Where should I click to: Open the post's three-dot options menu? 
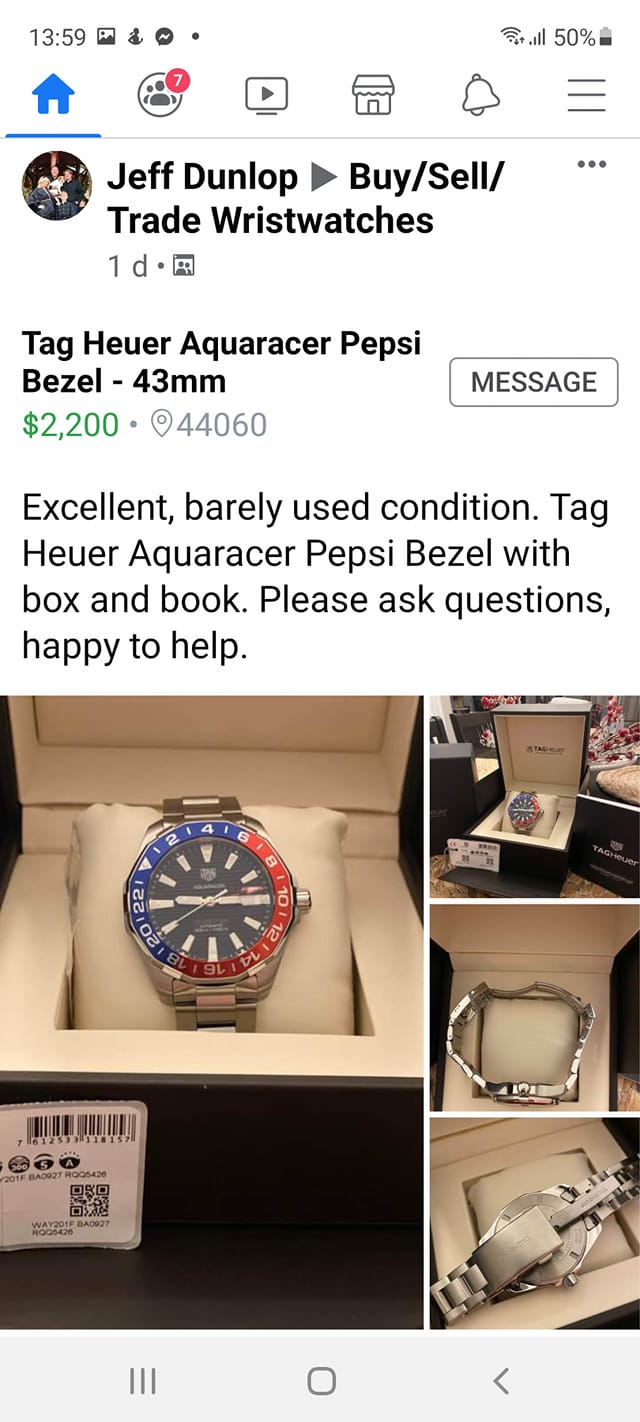pyautogui.click(x=592, y=164)
